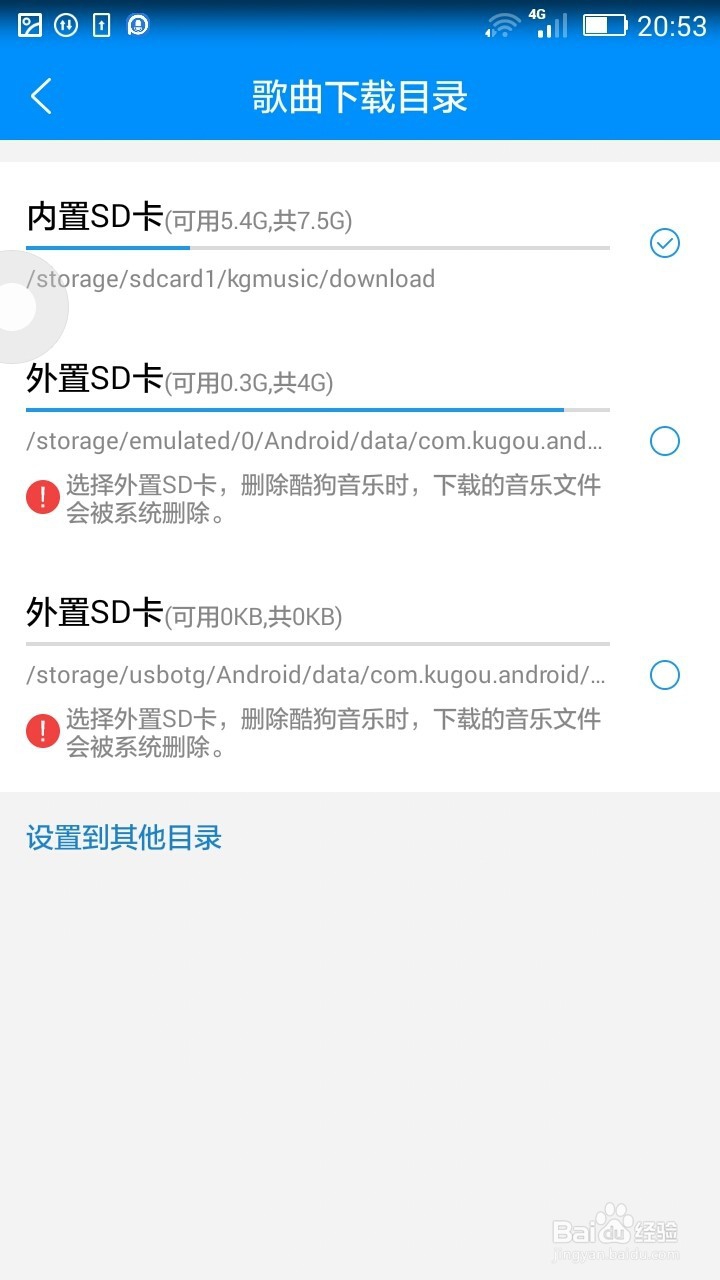Viewport: 720px width, 1280px height.
Task: Select the path /storage/sdcard1/kgmusic/download
Action: pyautogui.click(x=229, y=279)
